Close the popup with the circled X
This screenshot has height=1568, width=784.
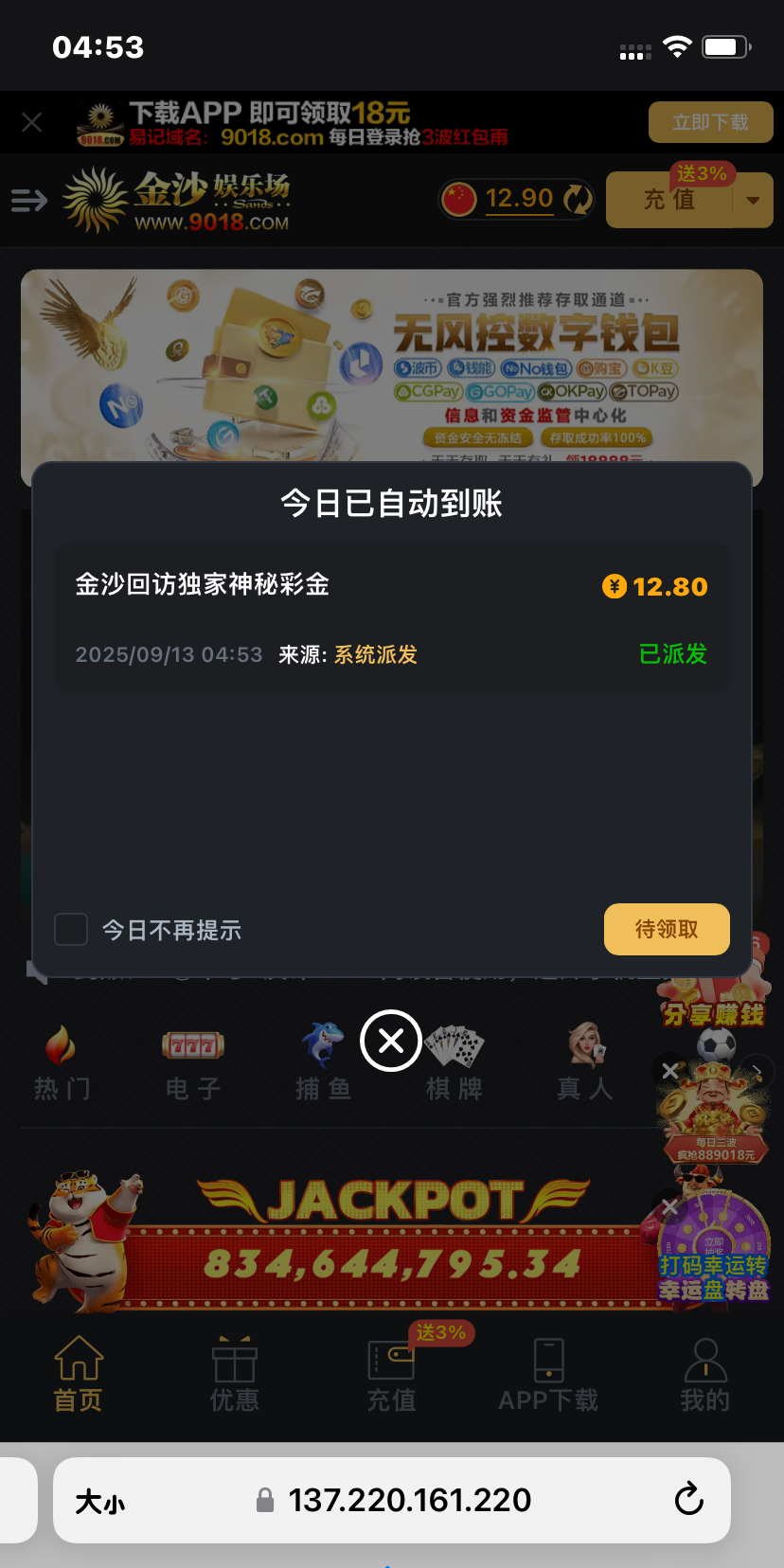click(x=391, y=1041)
